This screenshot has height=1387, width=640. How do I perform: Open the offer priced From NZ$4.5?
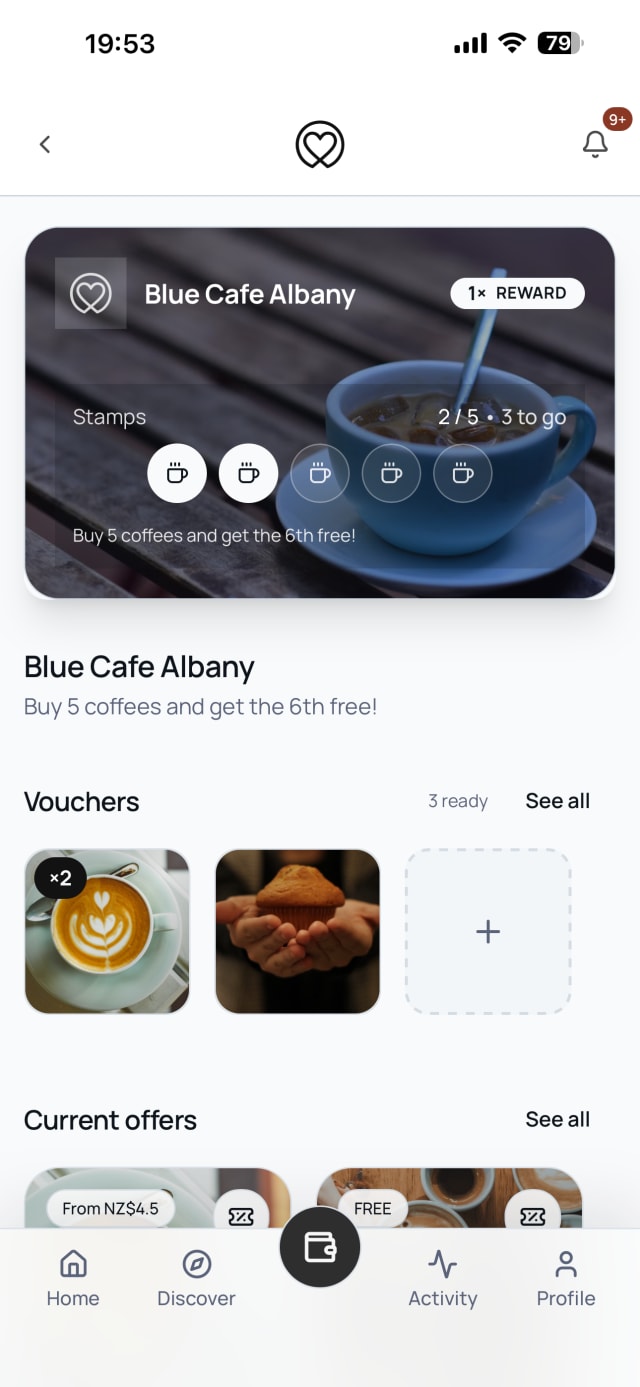click(x=157, y=1198)
